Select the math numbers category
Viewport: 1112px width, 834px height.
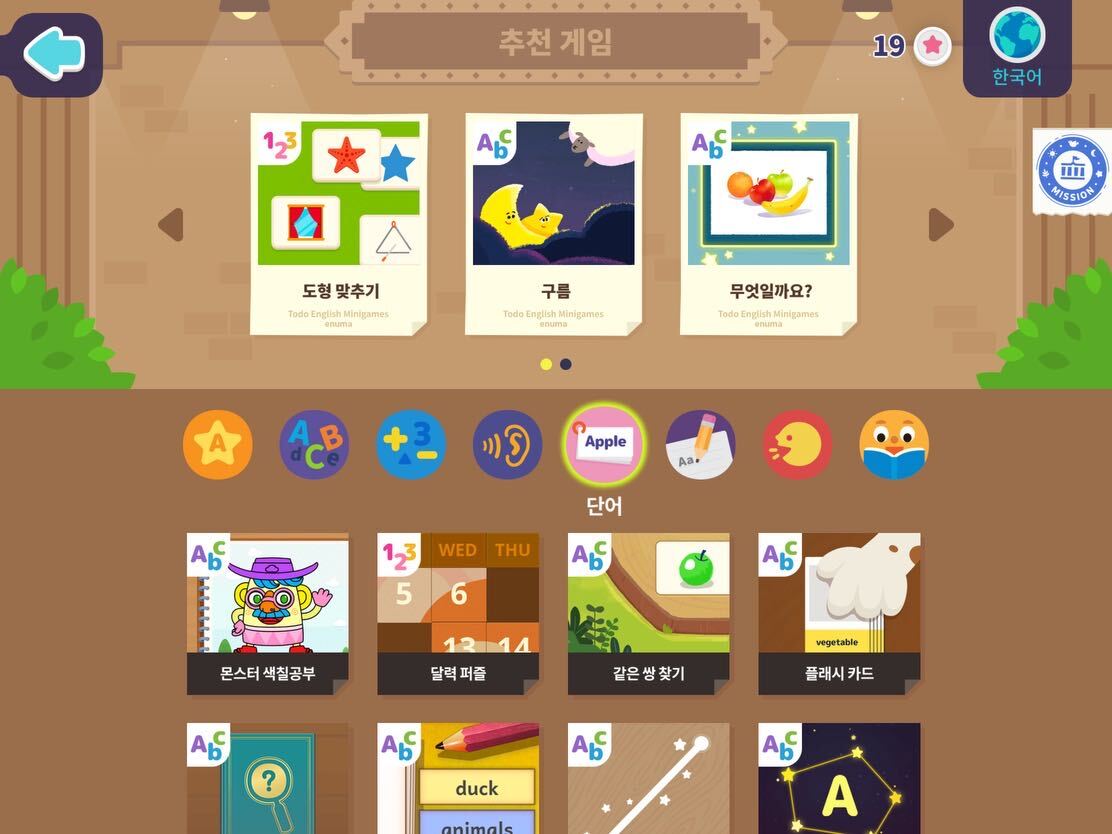(411, 445)
